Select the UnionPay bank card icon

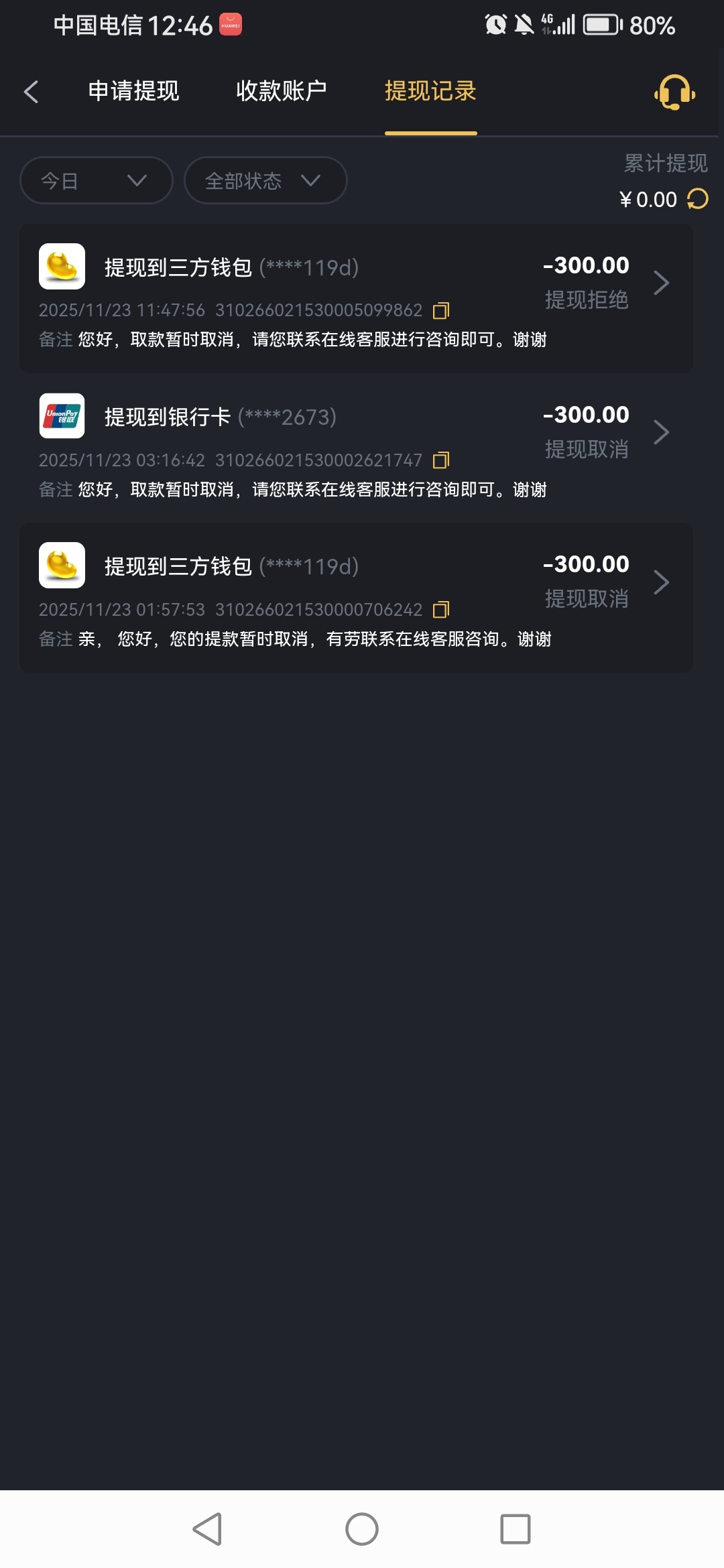(x=62, y=417)
